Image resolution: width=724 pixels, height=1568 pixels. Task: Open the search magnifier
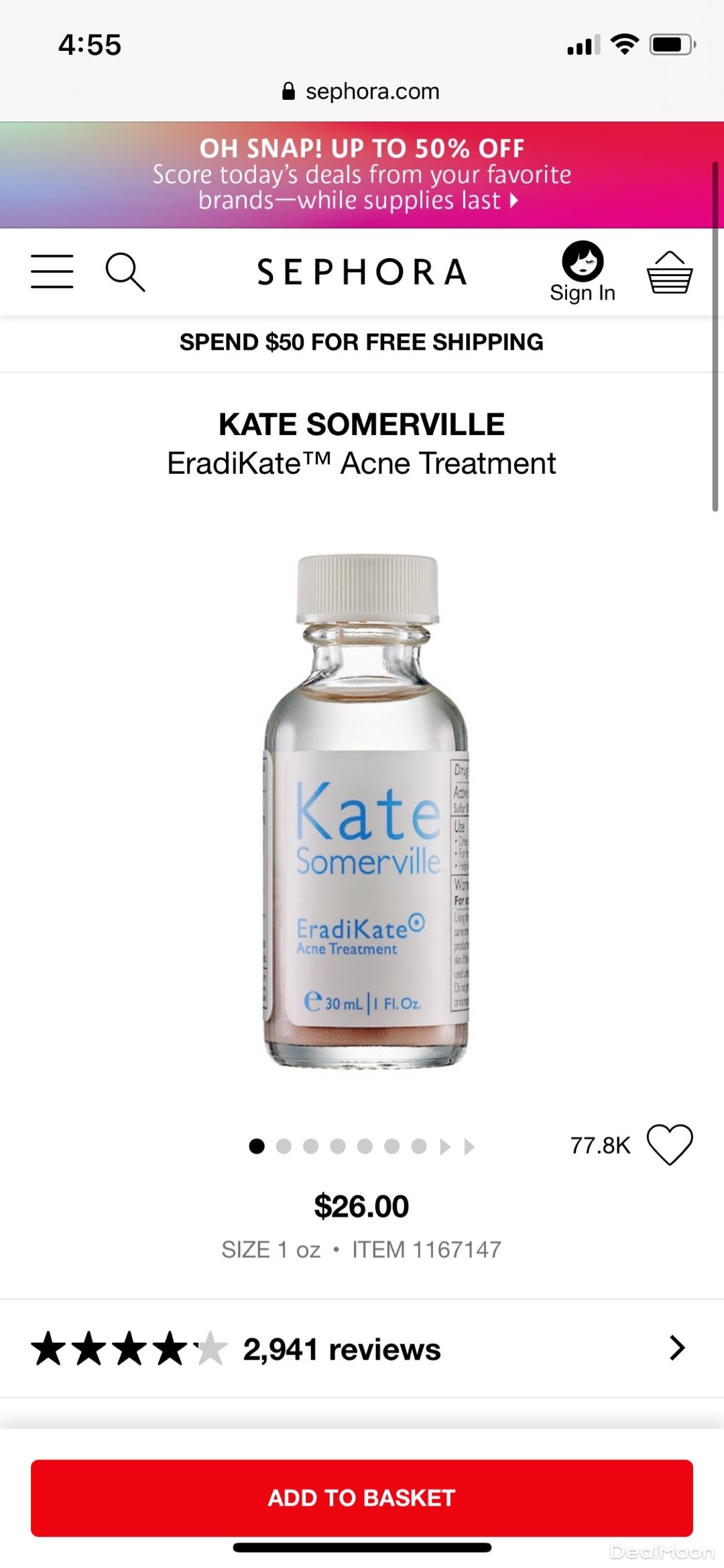[125, 272]
